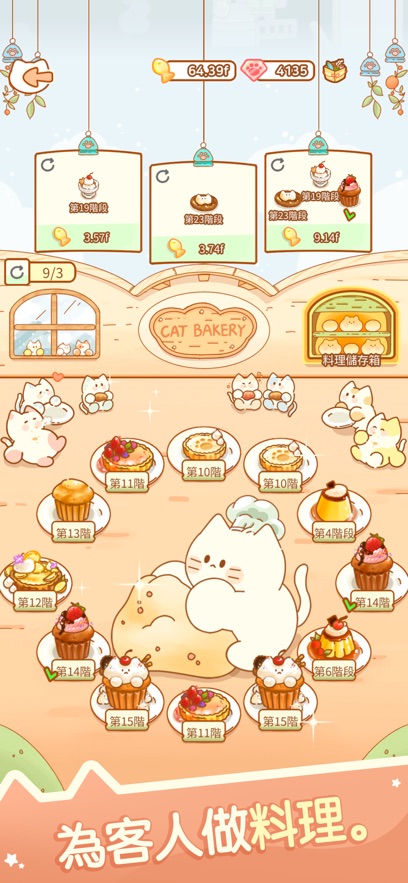
Task: Select the order card worth 3.74f
Action: click(x=203, y=213)
